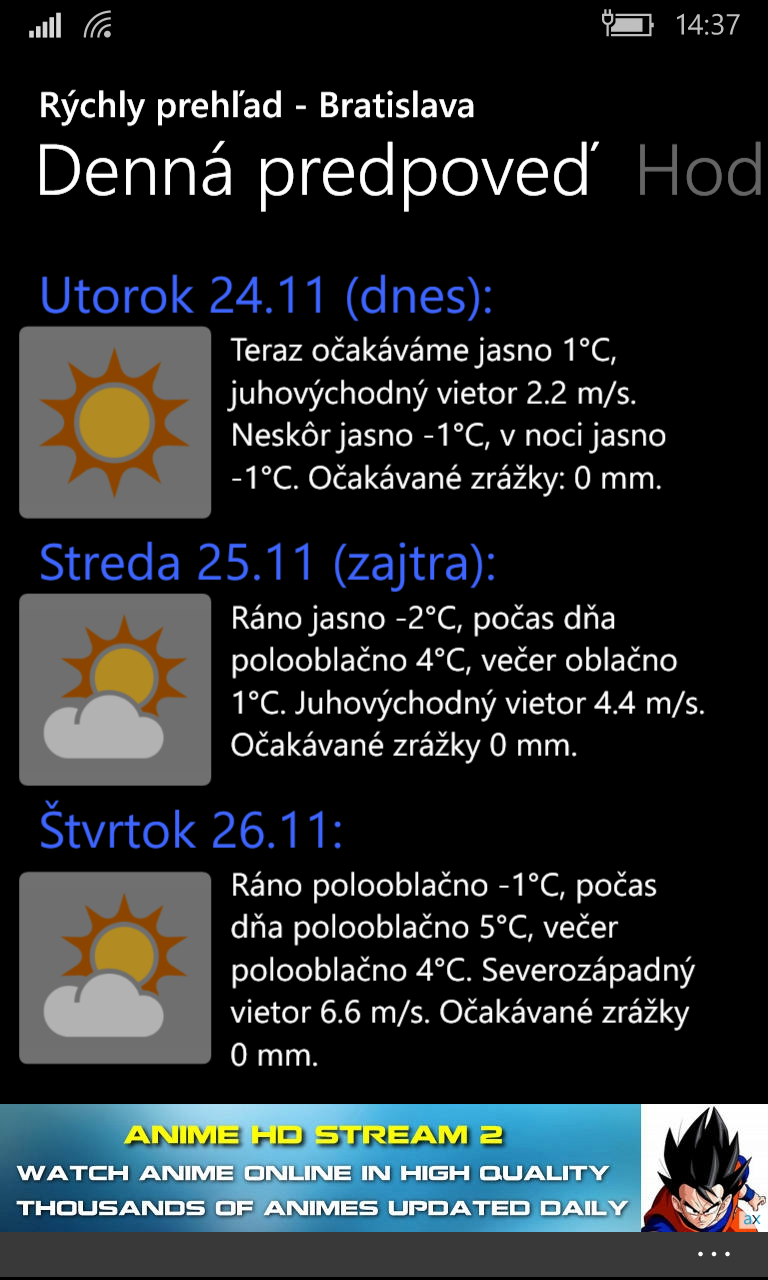The height and width of the screenshot is (1280, 768).
Task: Select the Denná predpoveď pivot header
Action: pos(318,172)
